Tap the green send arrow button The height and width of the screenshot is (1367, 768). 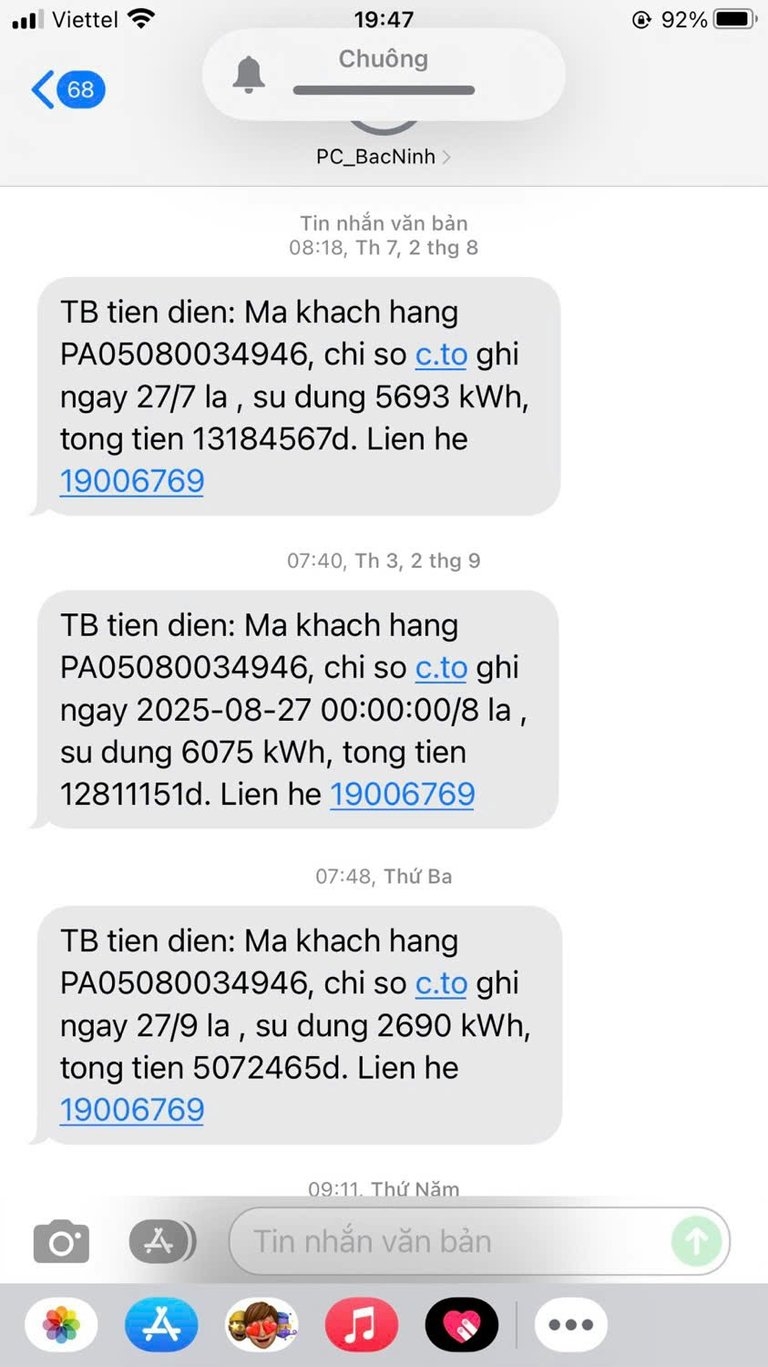pyautogui.click(x=697, y=1241)
